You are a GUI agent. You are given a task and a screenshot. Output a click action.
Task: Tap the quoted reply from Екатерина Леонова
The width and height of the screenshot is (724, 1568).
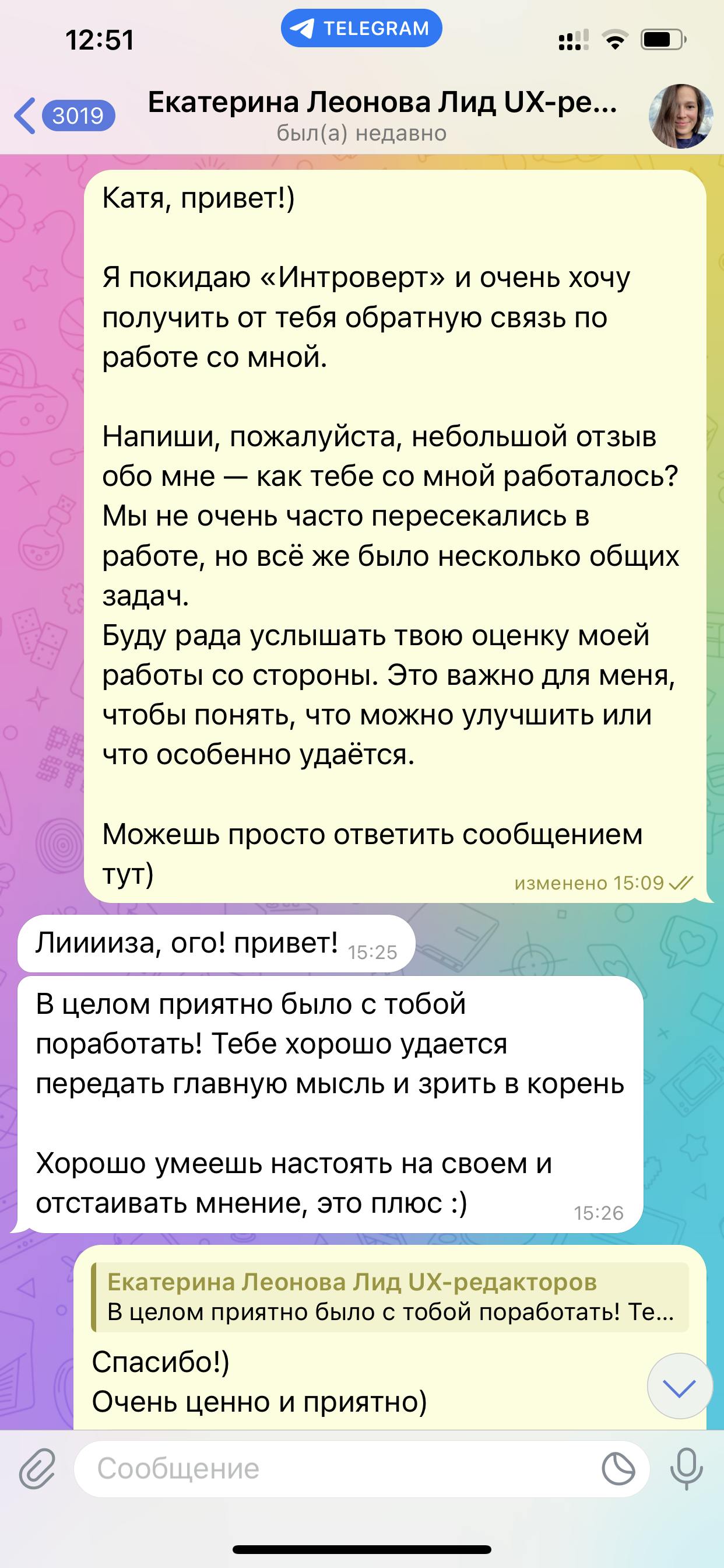click(389, 1296)
